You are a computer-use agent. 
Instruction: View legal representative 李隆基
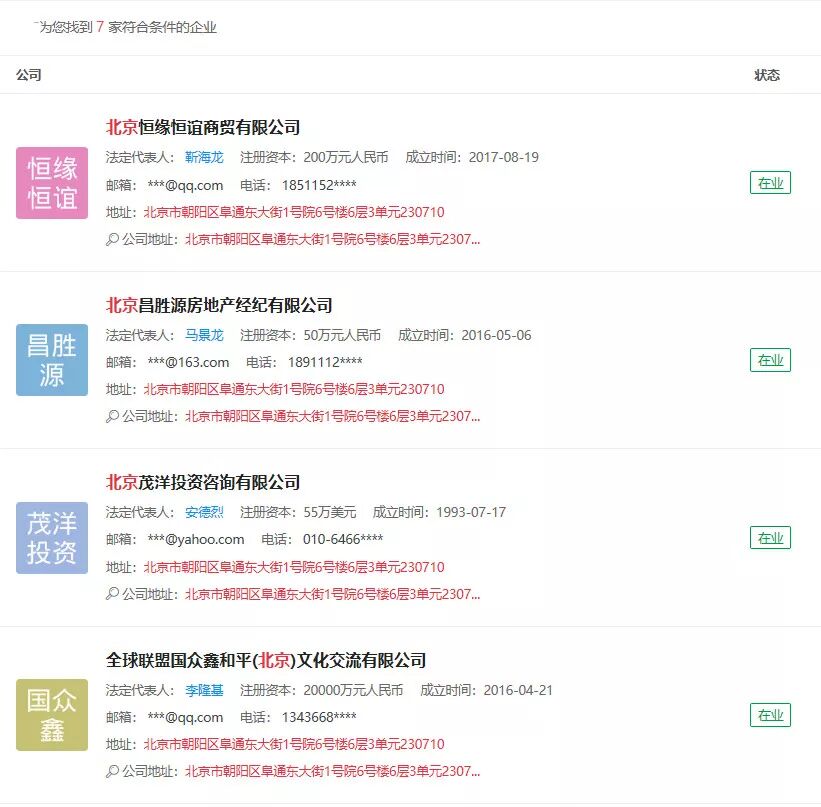(204, 690)
